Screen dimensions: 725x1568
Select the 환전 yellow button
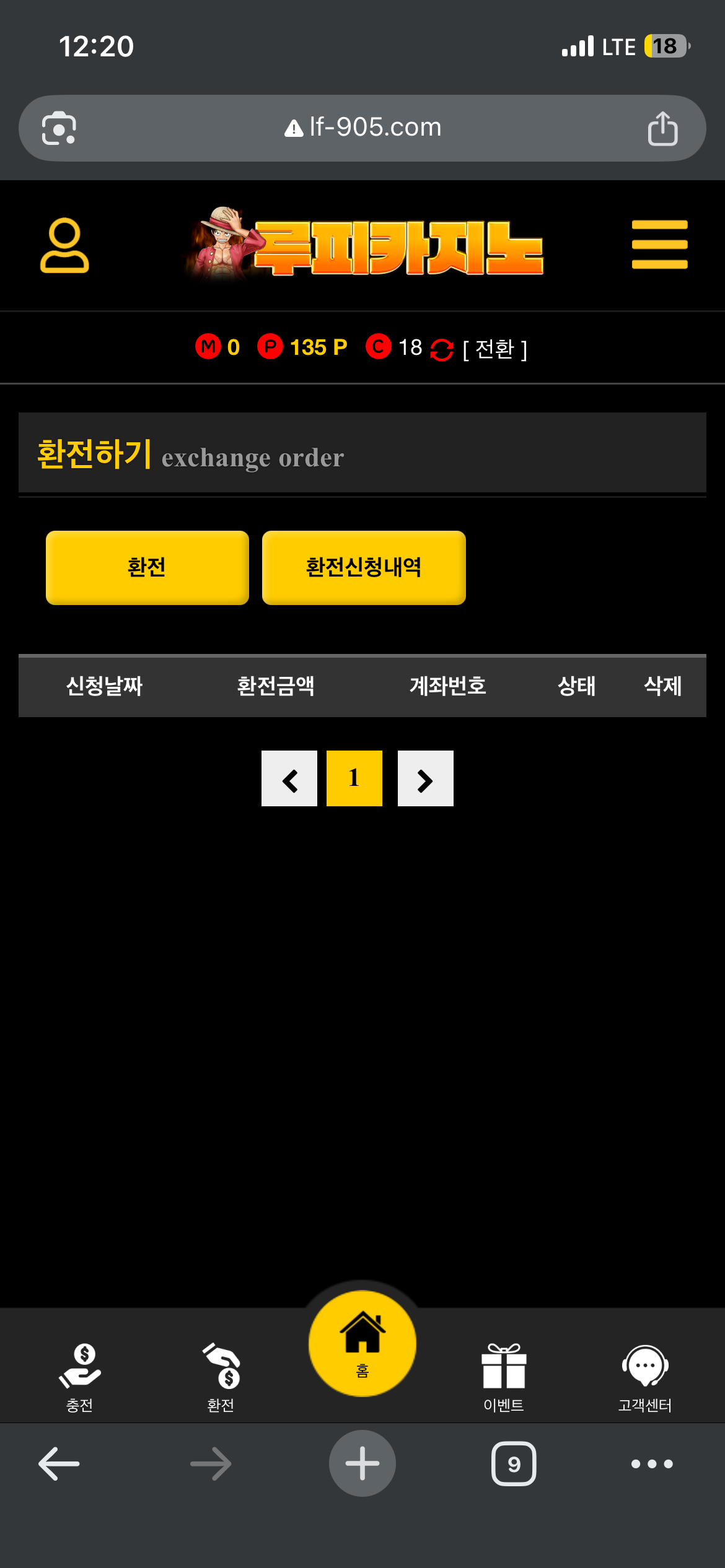tap(147, 567)
